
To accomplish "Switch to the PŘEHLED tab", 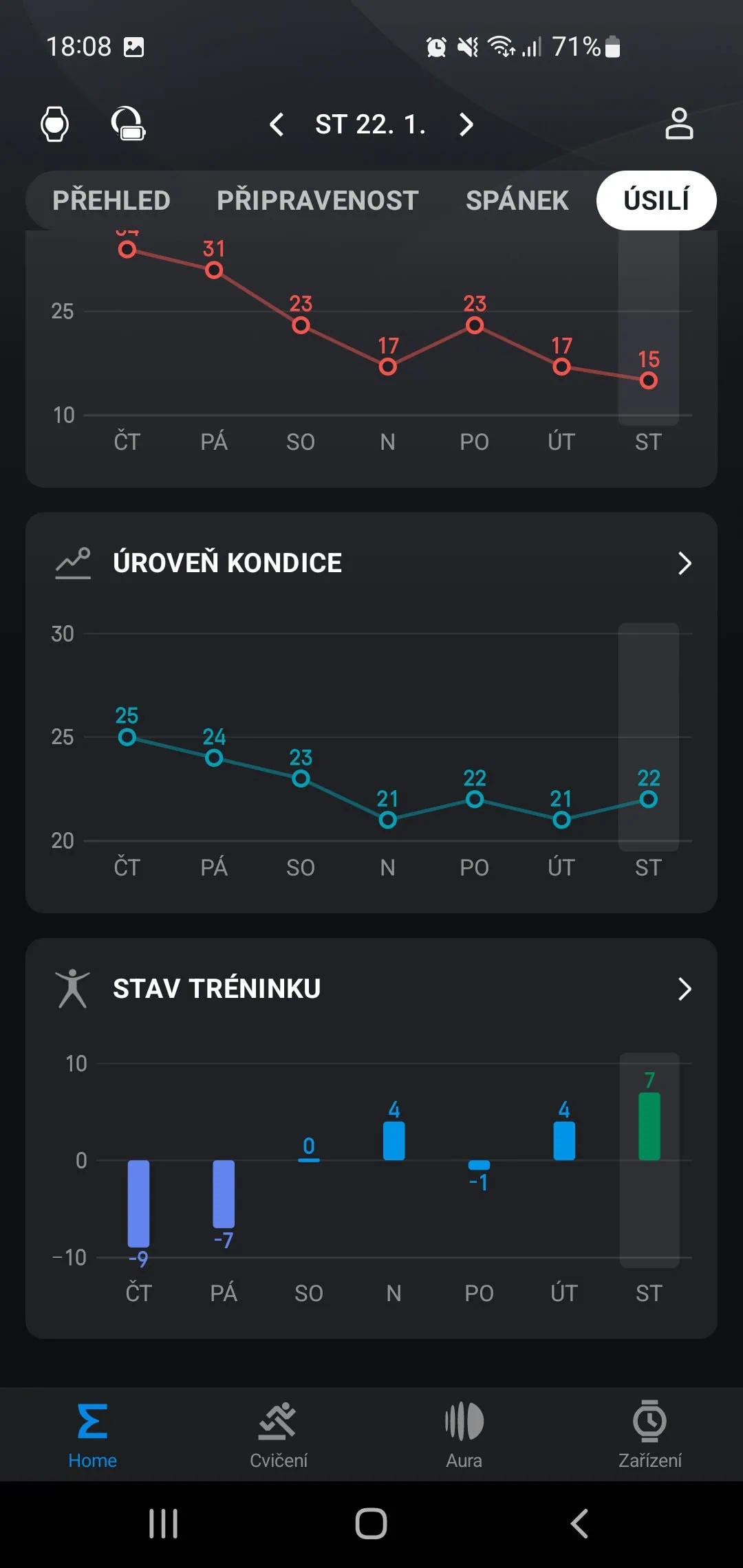I will tap(111, 200).
